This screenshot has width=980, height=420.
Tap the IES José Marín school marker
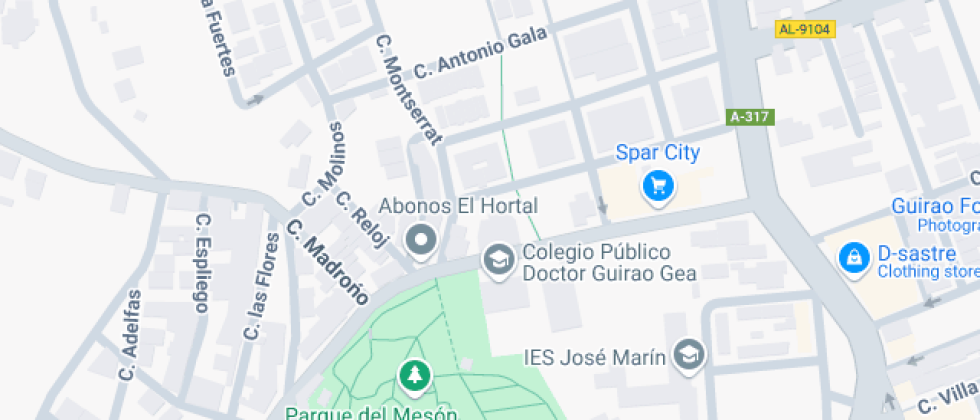point(689,354)
